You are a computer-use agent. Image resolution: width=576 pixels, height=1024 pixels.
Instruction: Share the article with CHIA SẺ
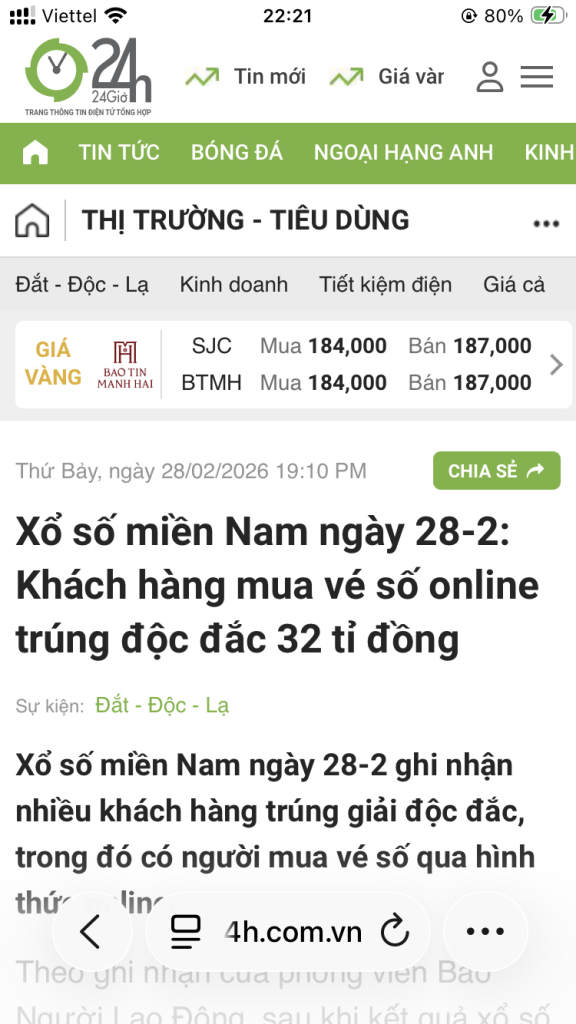496,470
